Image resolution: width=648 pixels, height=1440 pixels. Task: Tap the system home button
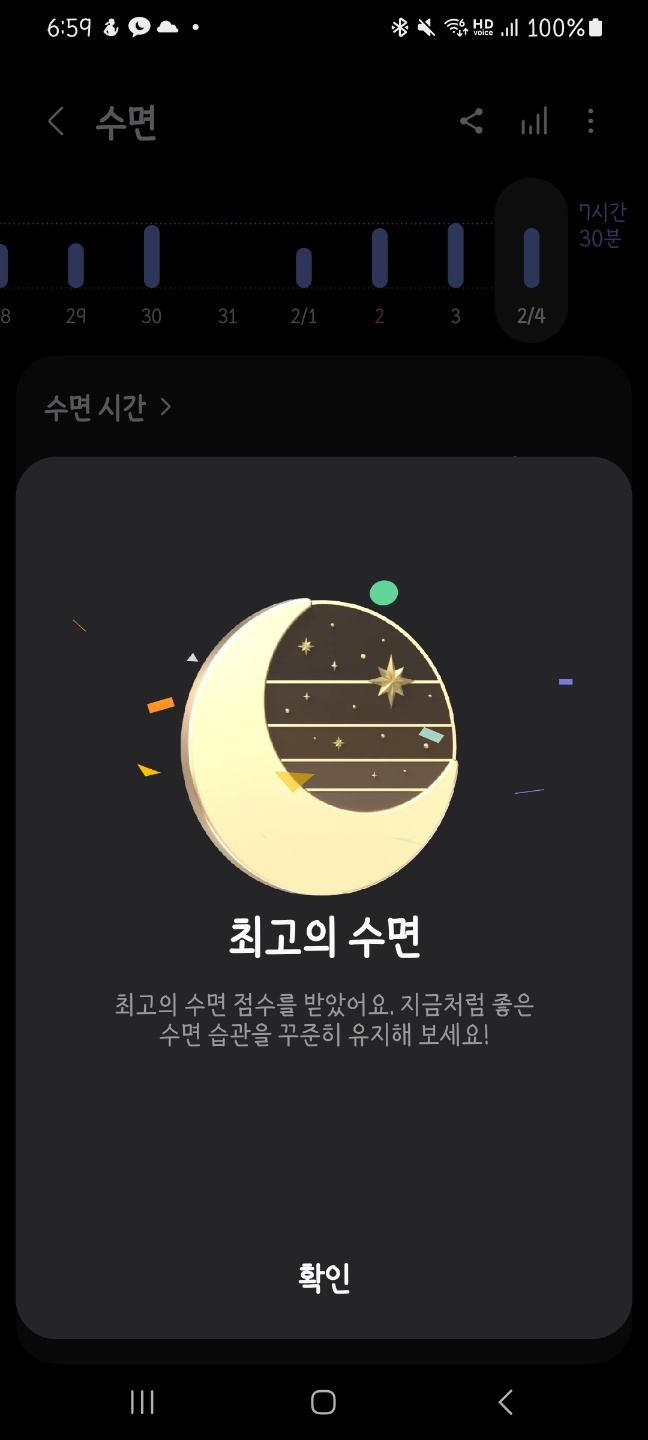[323, 1402]
